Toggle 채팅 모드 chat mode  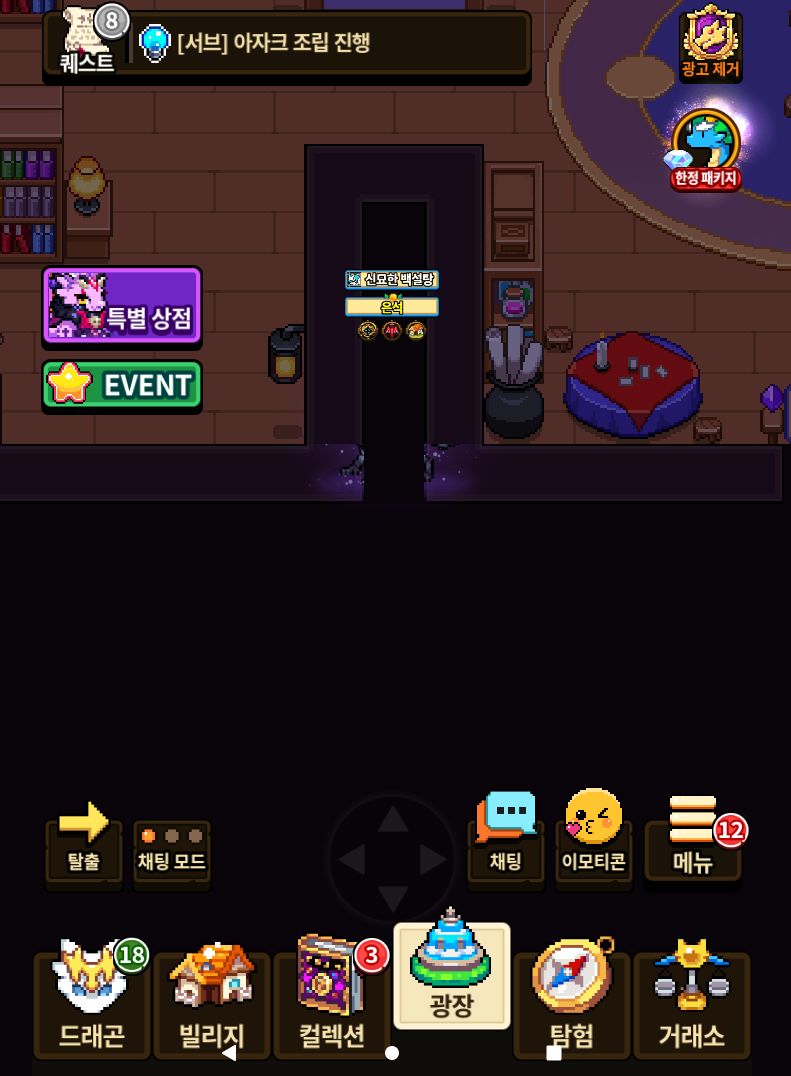click(172, 849)
